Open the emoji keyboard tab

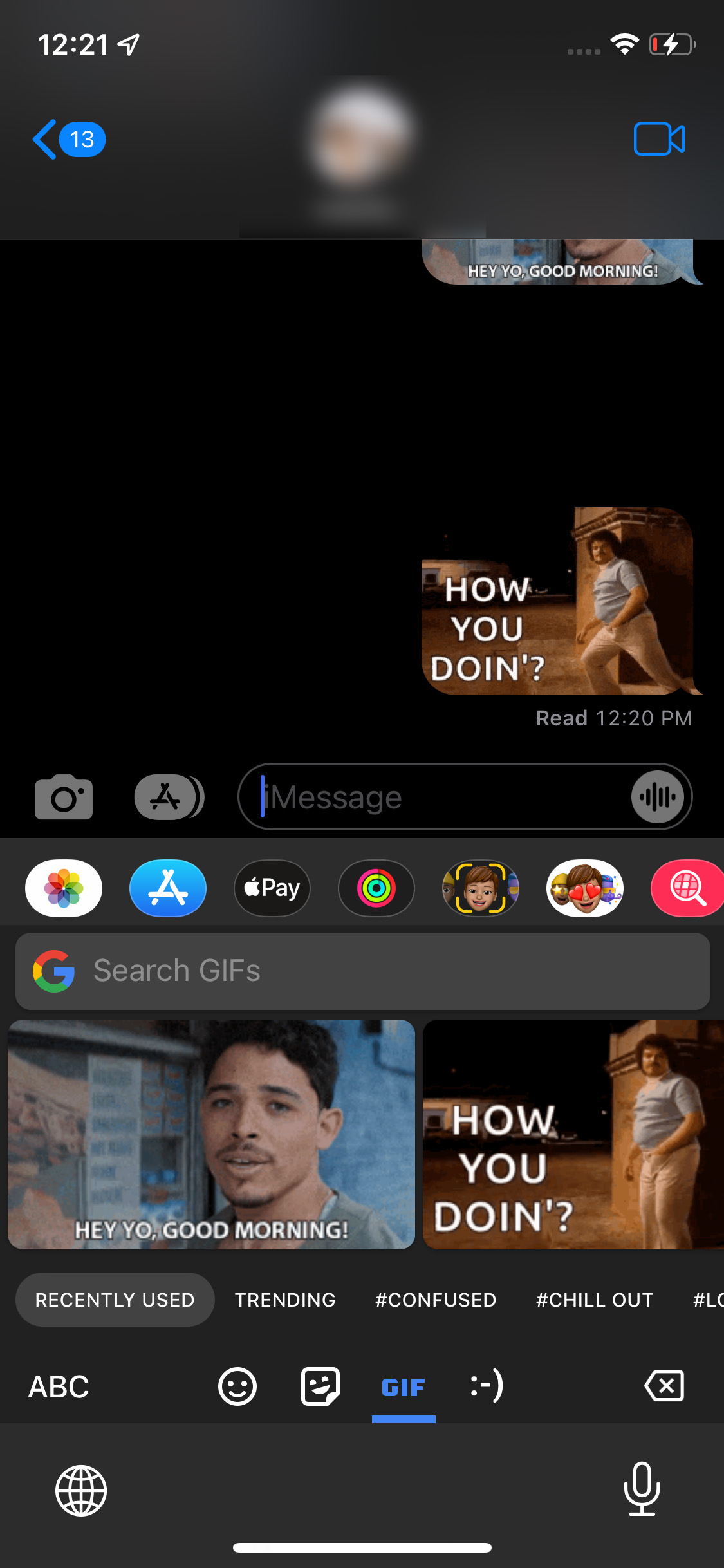point(237,1386)
